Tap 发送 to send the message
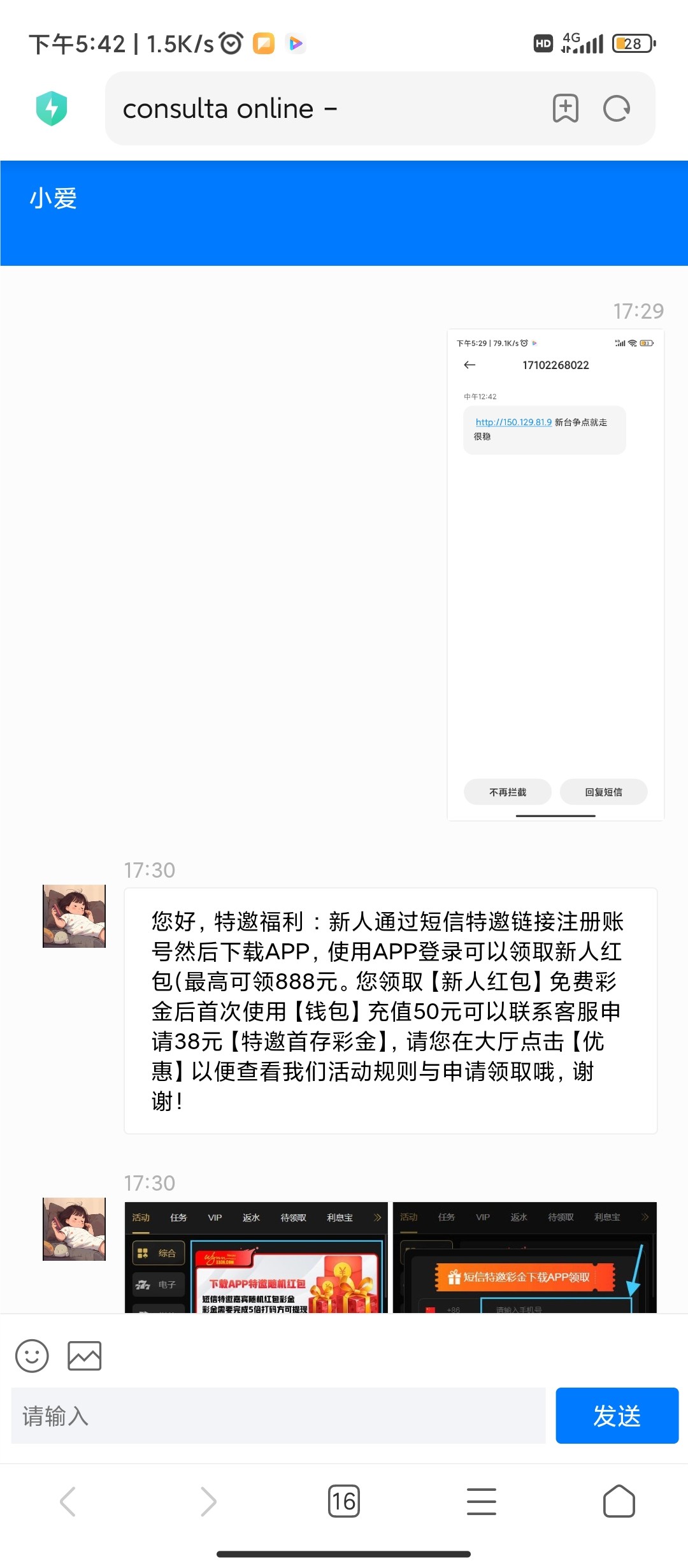Image resolution: width=688 pixels, height=1568 pixels. [x=617, y=1416]
